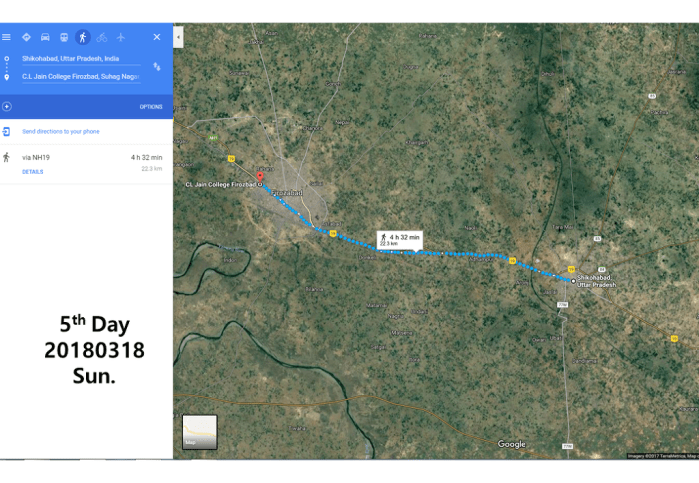699x483 pixels.
Task: Select walking travel mode
Action: pyautogui.click(x=83, y=37)
